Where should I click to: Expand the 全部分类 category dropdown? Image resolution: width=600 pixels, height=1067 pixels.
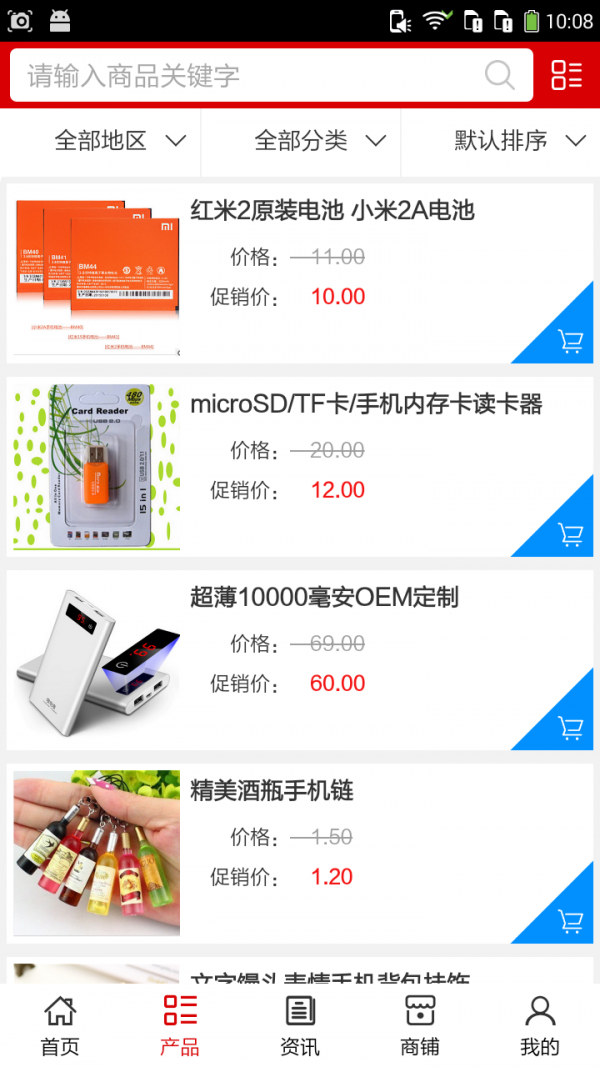coord(320,141)
